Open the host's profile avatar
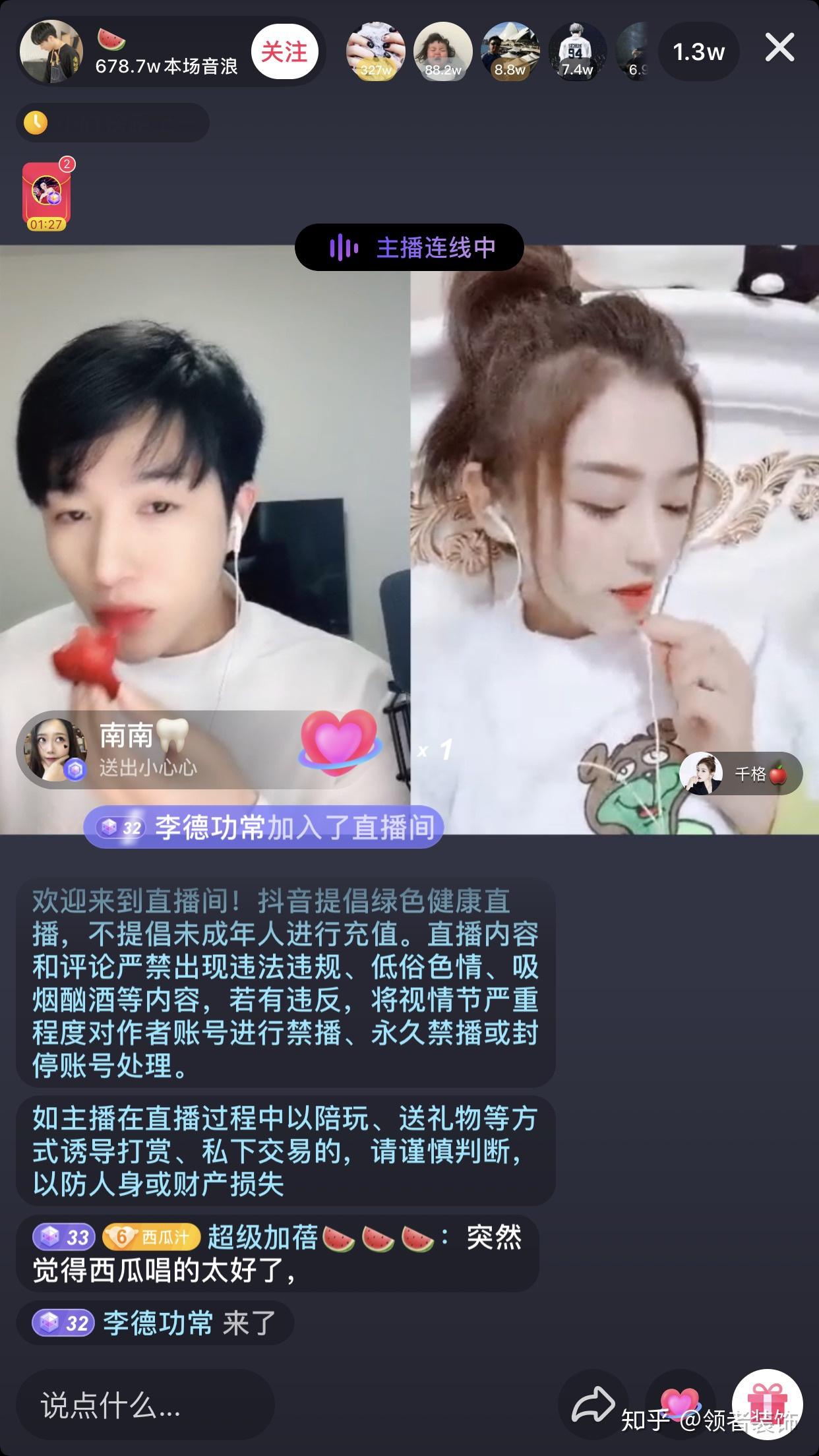Image resolution: width=819 pixels, height=1456 pixels. point(51,51)
